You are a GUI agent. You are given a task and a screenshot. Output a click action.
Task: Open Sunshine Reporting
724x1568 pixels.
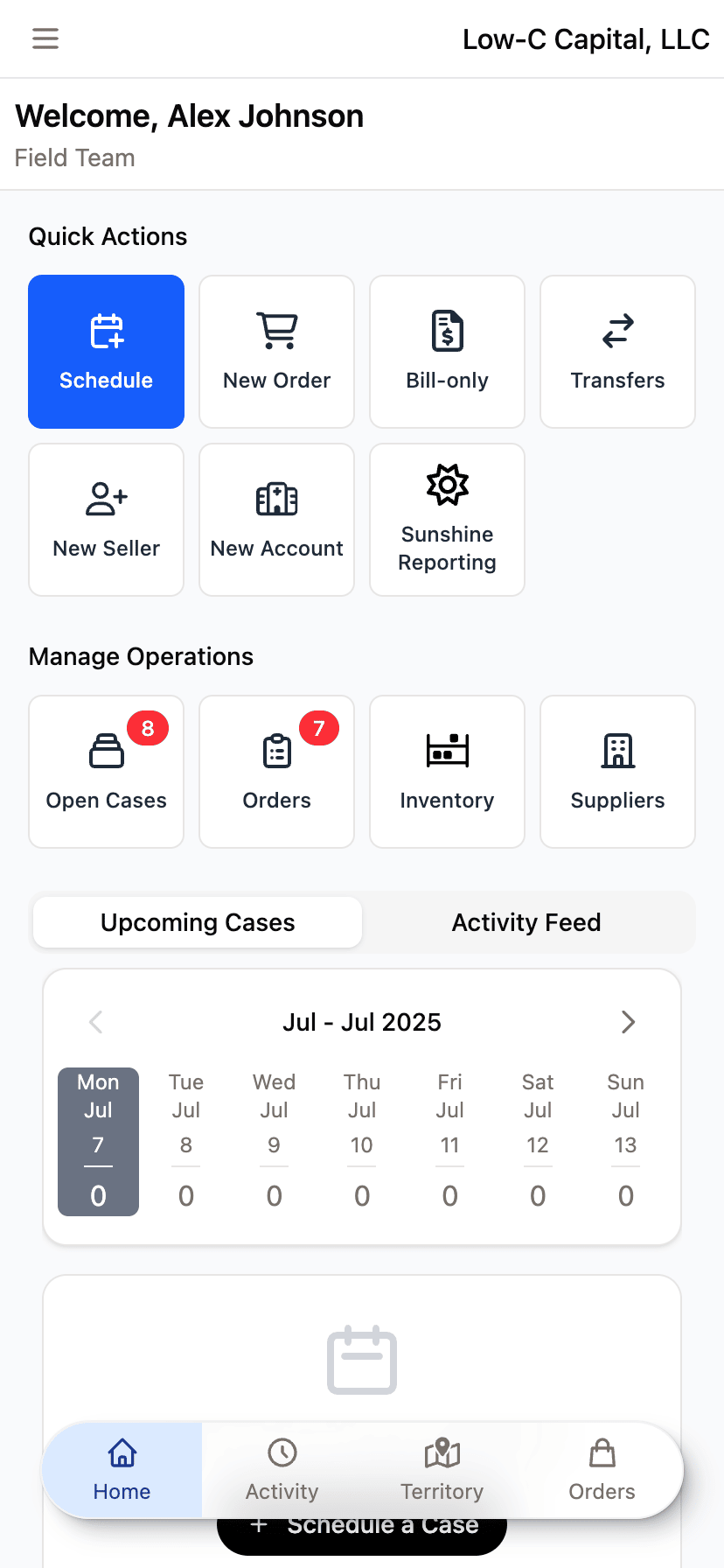(x=447, y=520)
